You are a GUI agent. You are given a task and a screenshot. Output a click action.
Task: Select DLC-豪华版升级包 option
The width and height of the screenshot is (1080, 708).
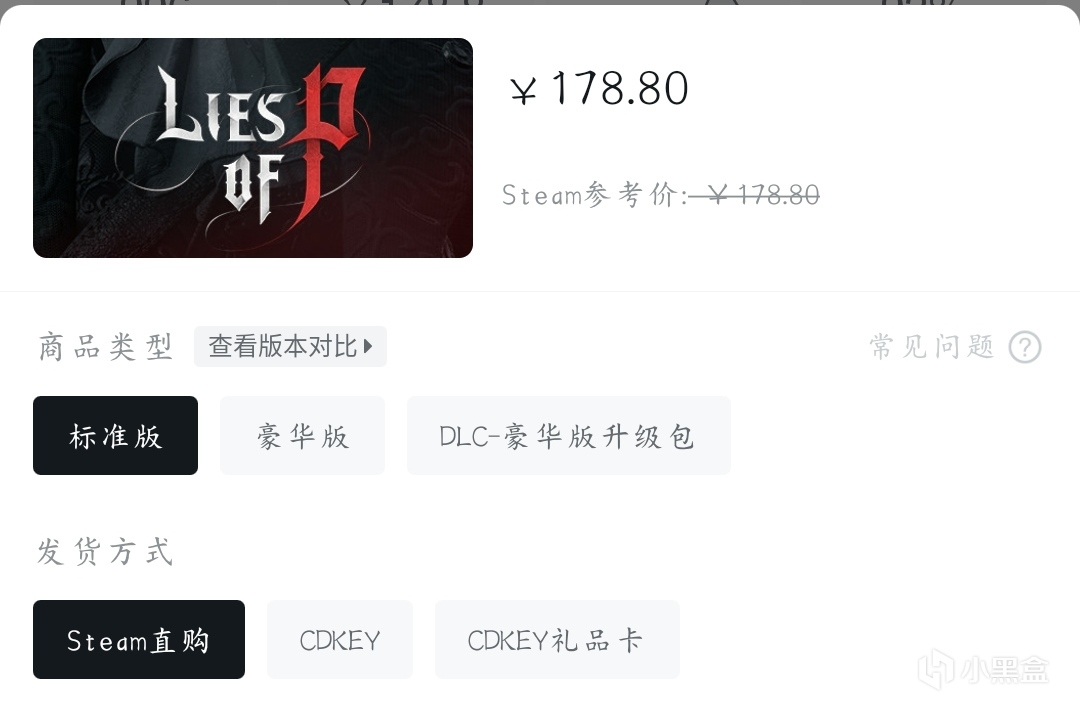tap(568, 436)
